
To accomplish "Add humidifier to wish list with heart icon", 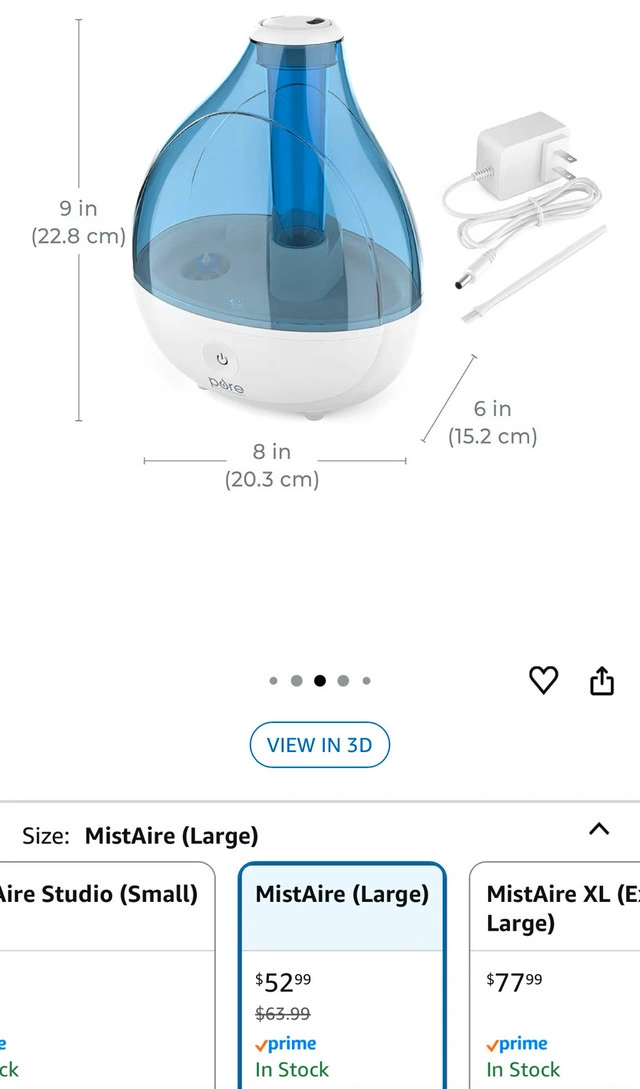I will coord(543,681).
